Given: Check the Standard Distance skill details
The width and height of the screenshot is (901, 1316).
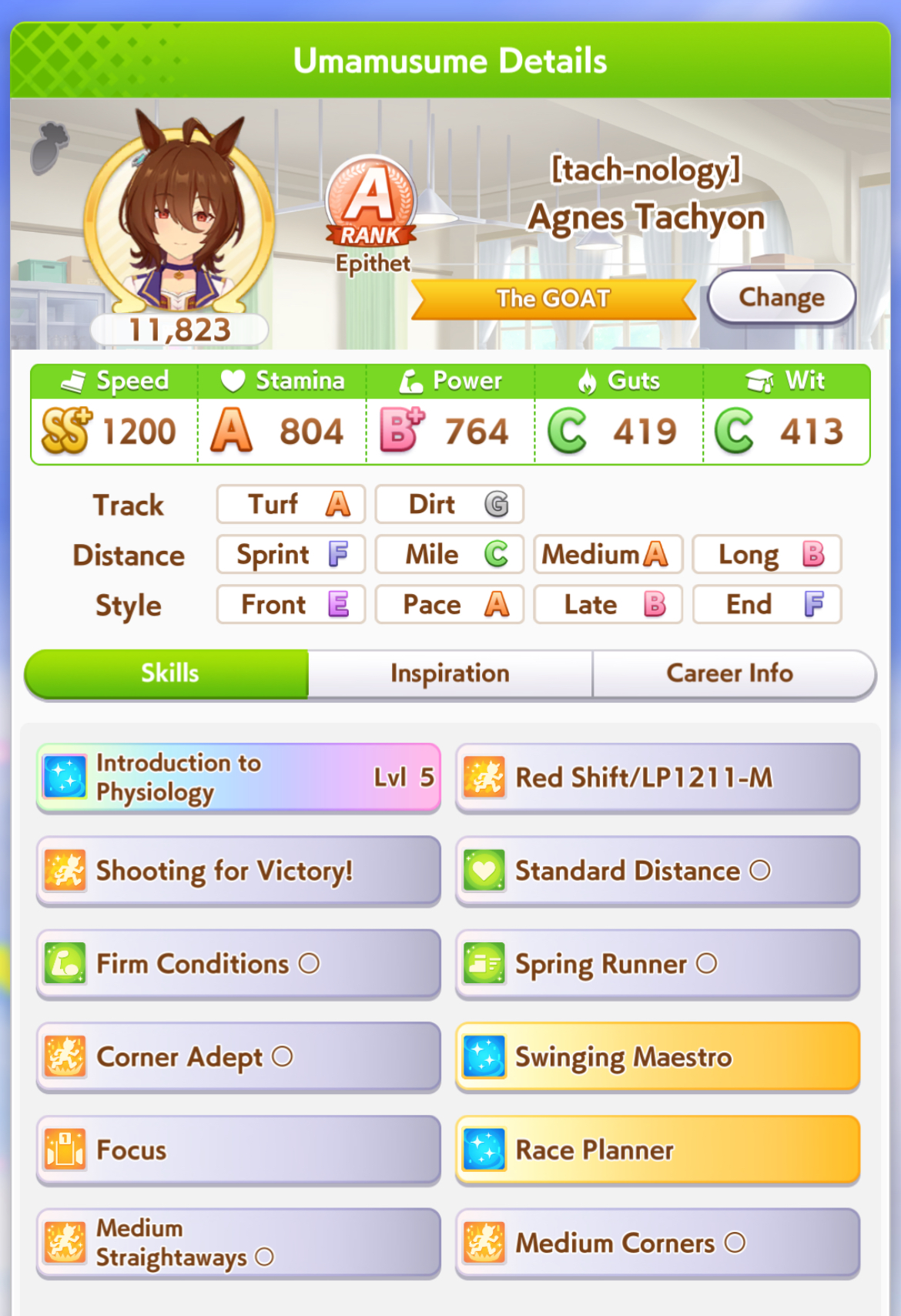Looking at the screenshot, I should 657,871.
